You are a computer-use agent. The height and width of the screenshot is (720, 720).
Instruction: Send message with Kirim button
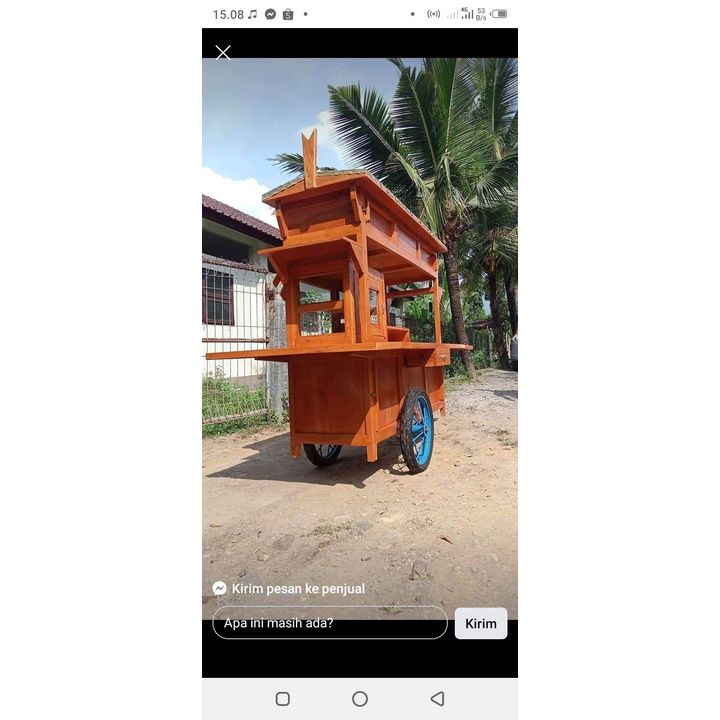[481, 623]
